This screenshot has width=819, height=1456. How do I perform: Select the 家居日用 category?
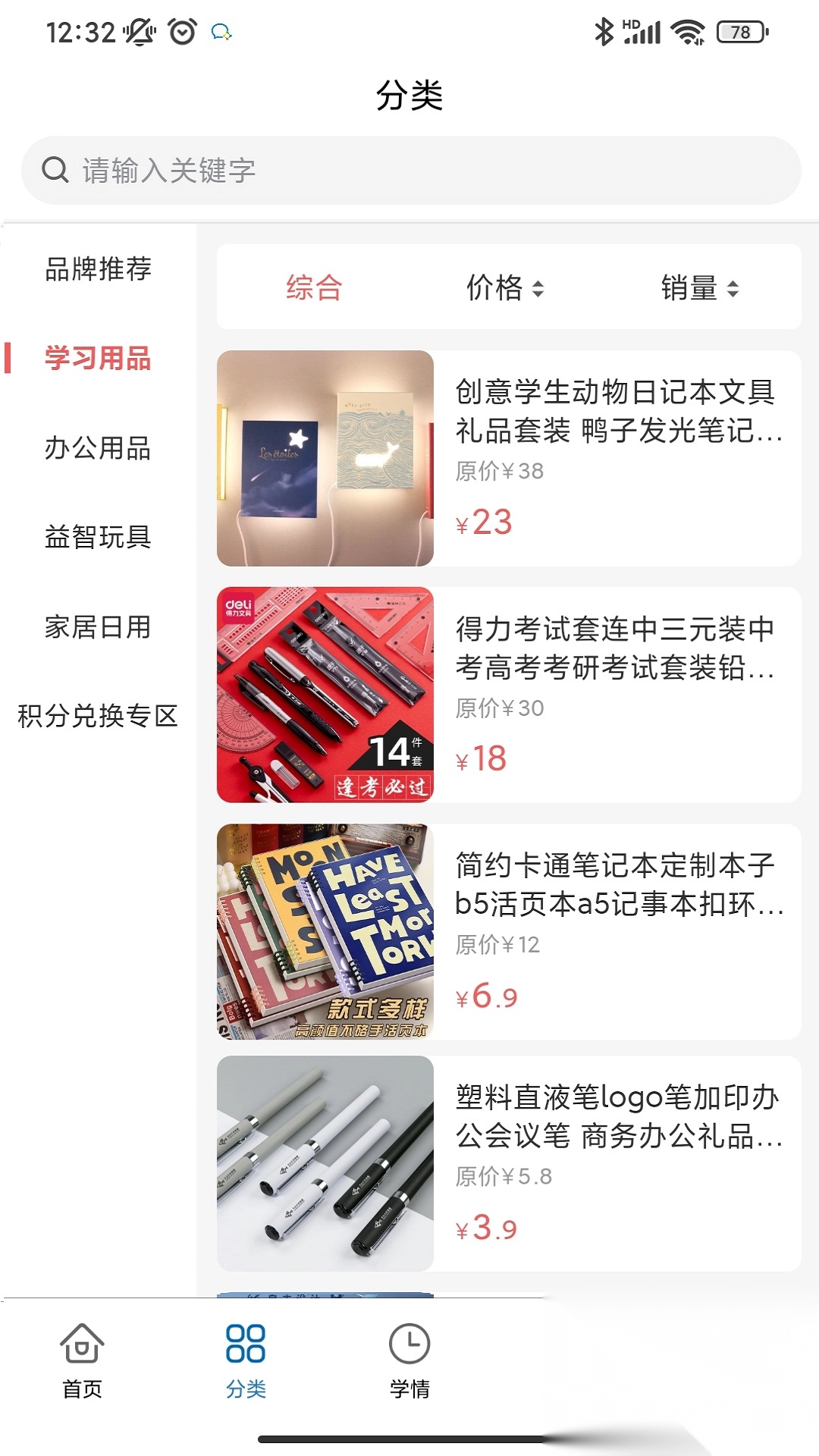click(x=97, y=628)
